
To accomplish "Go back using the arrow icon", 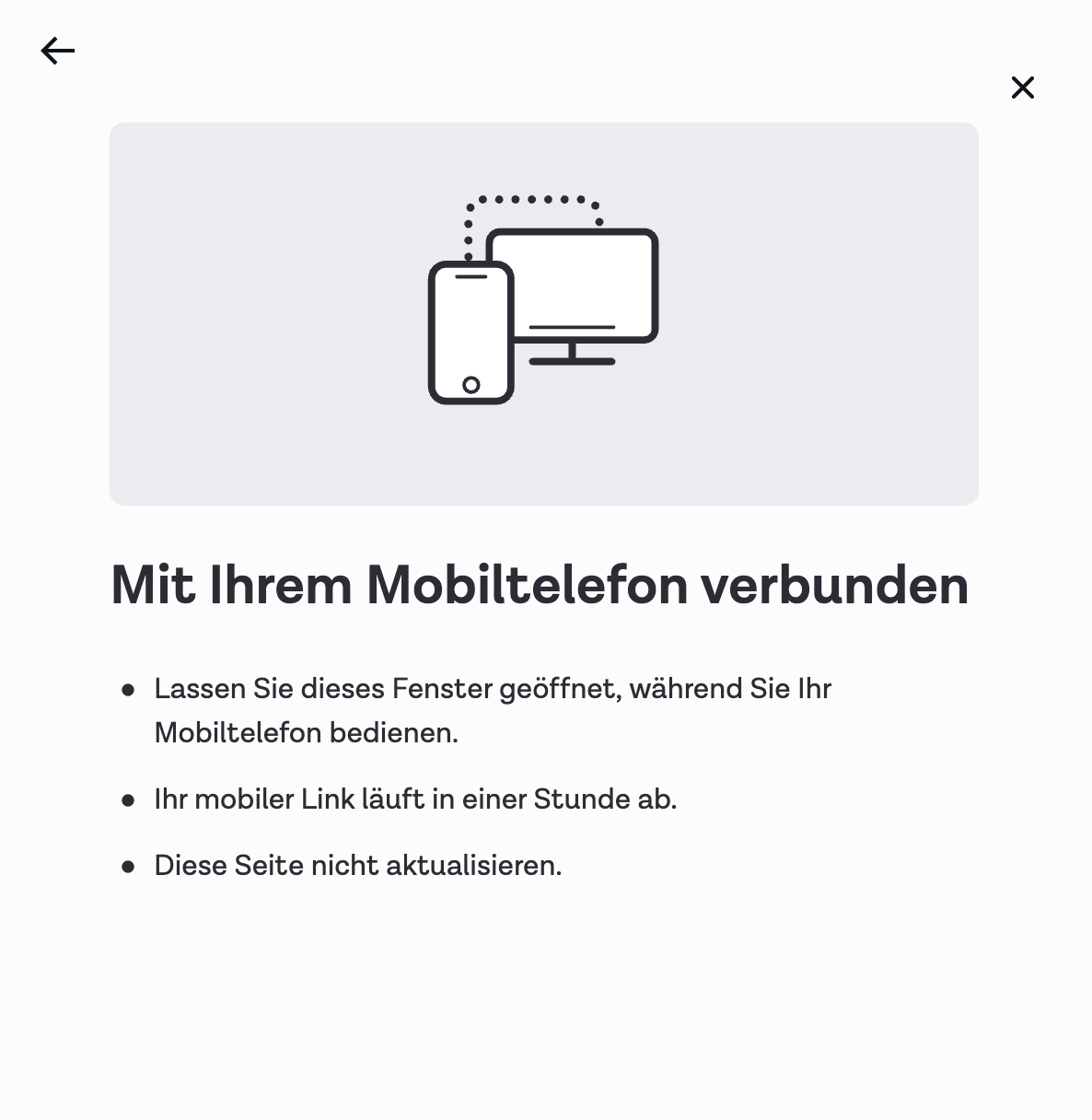I will (x=58, y=51).
